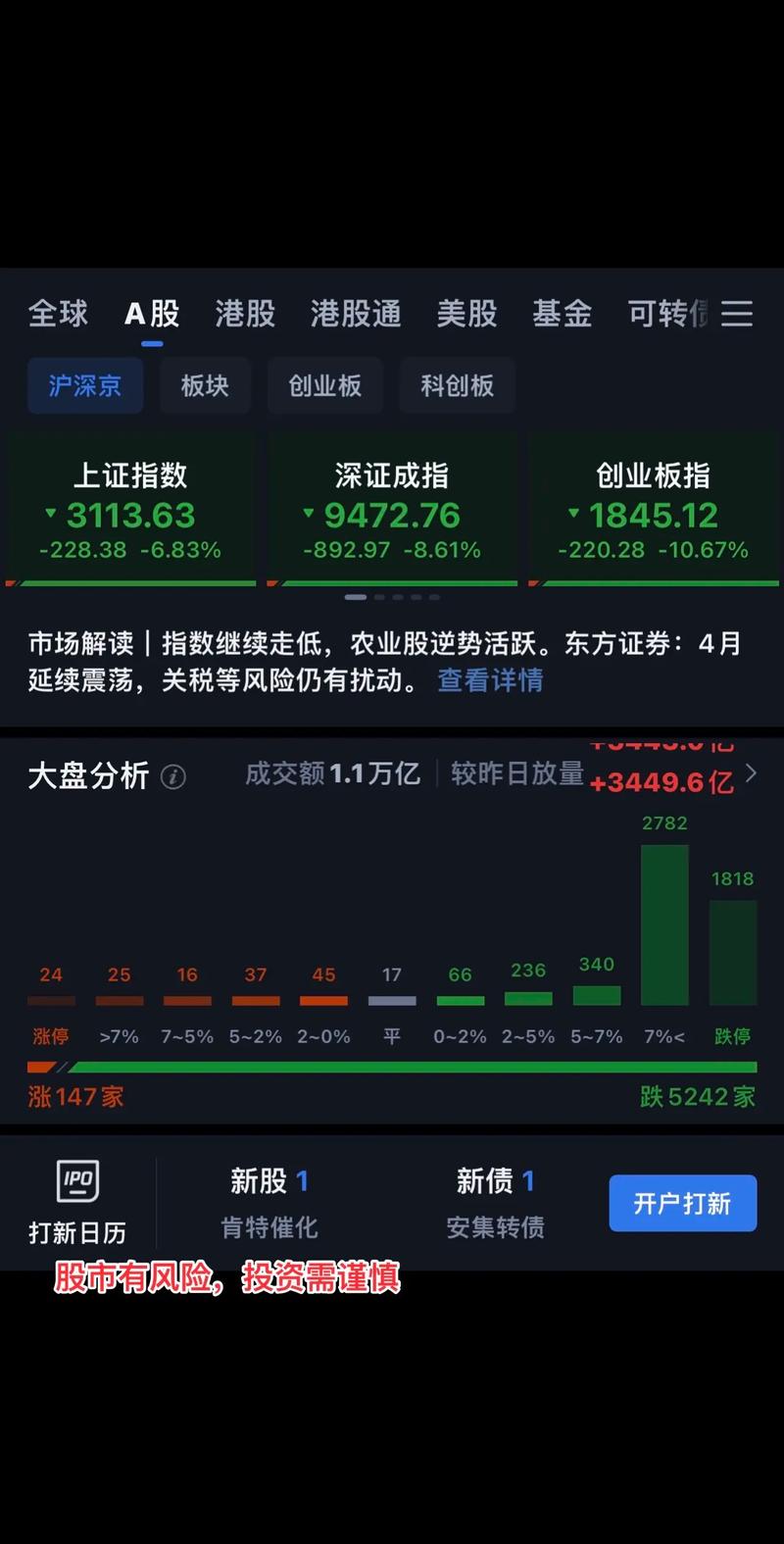Open the 打新日历 IPO calendar

[x=77, y=1202]
